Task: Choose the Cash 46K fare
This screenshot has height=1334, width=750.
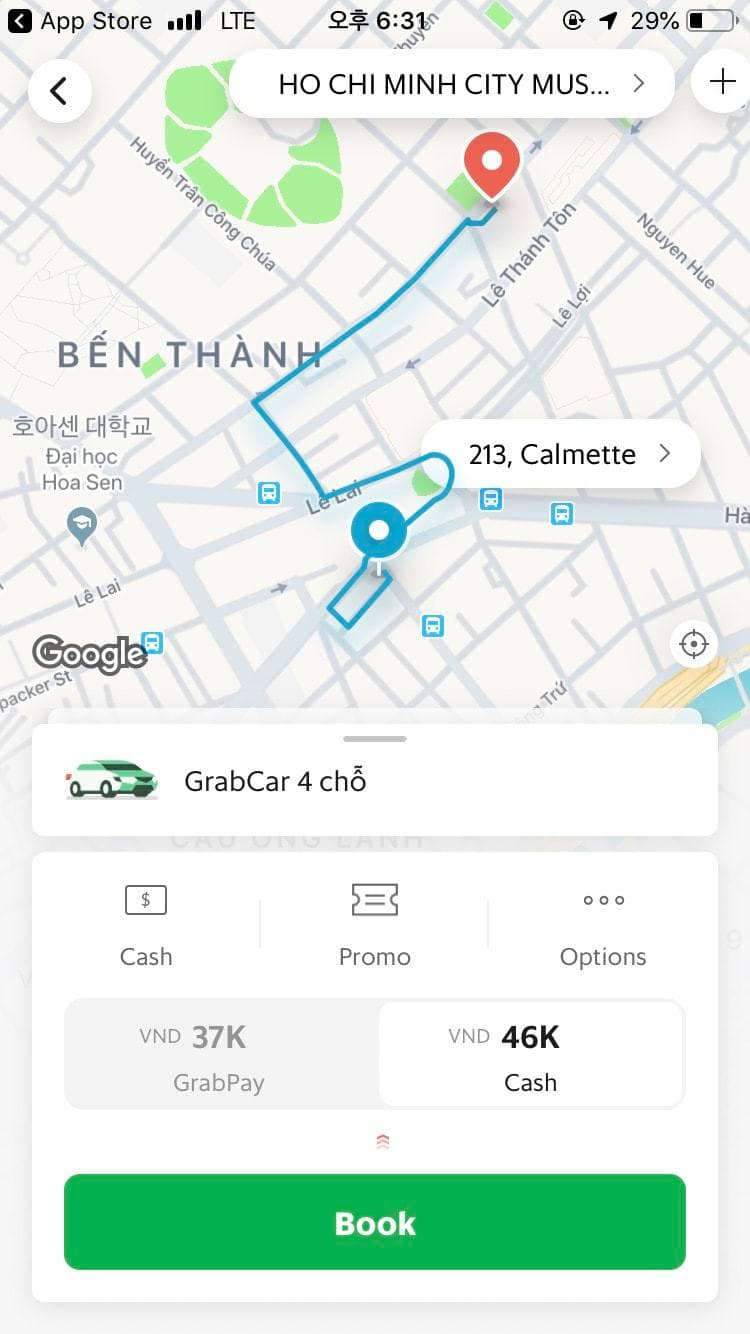Action: point(530,1056)
